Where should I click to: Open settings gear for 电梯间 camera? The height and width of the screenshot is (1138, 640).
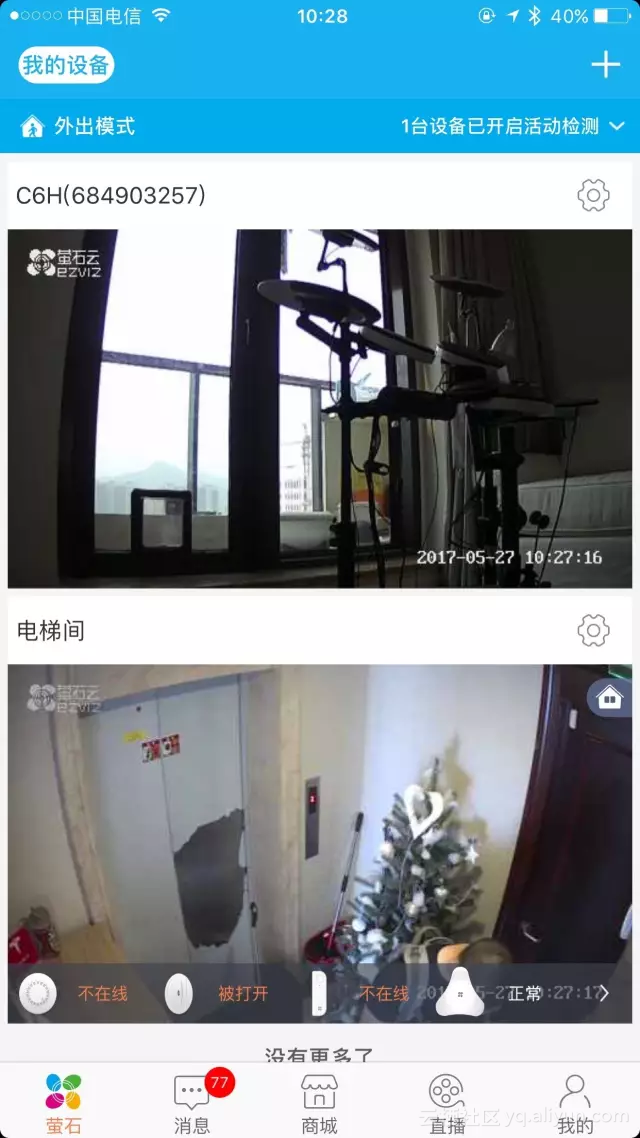(593, 630)
